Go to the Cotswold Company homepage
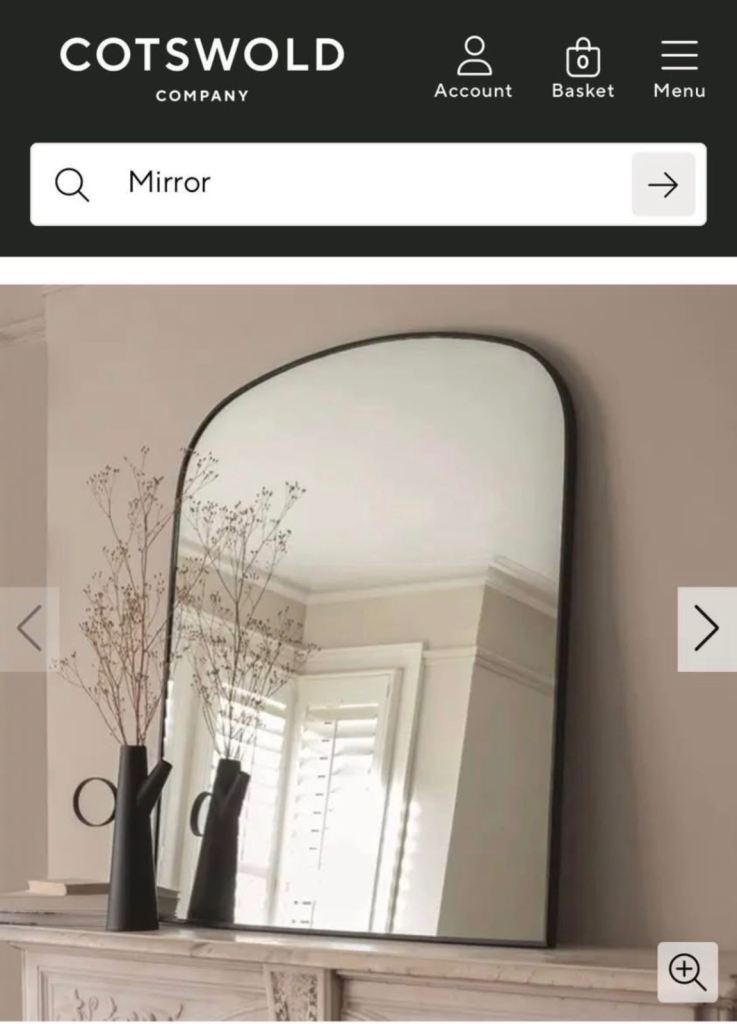Screen dimensions: 737x1024 click(x=202, y=68)
